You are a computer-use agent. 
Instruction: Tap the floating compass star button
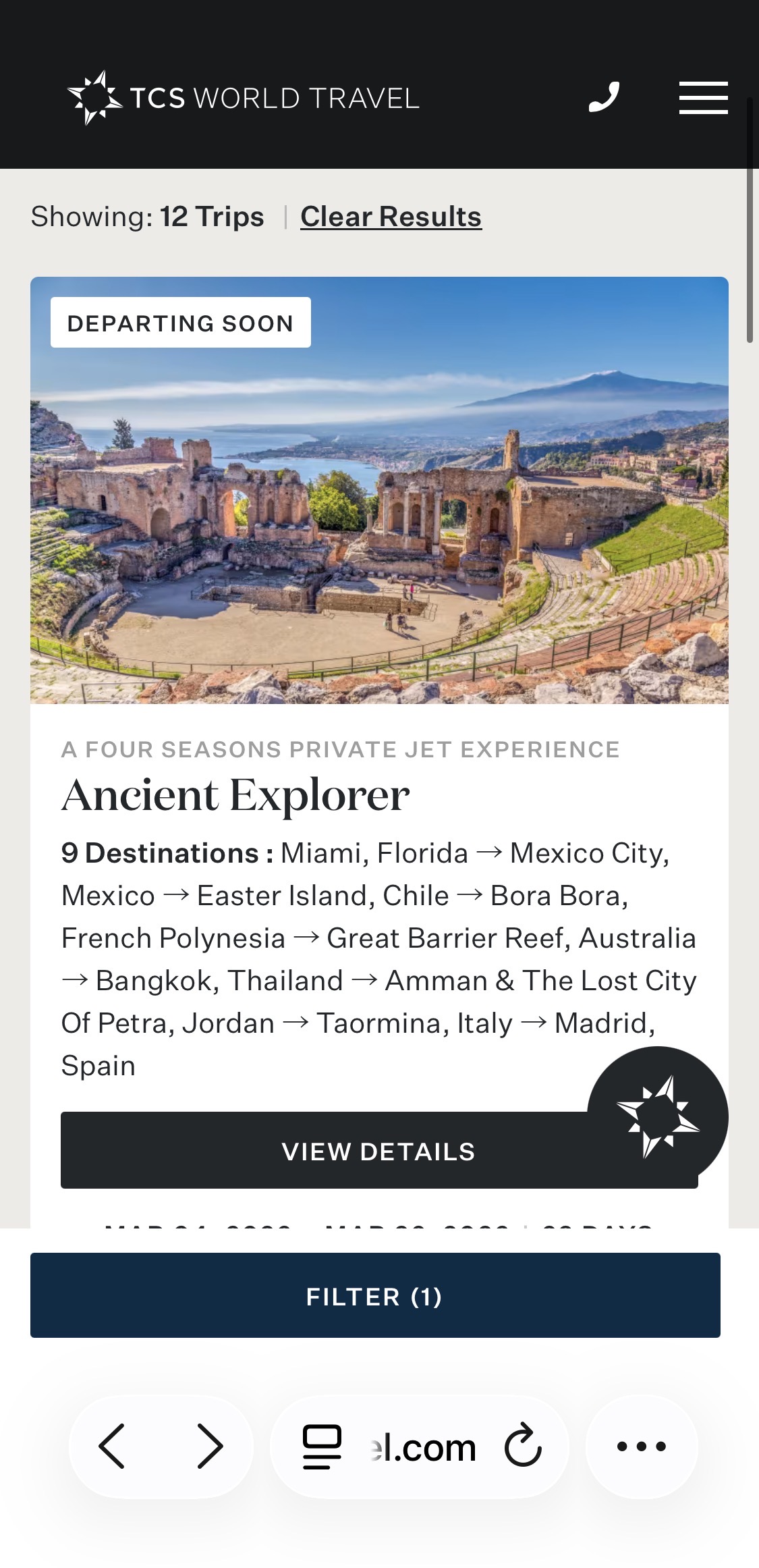(657, 1116)
